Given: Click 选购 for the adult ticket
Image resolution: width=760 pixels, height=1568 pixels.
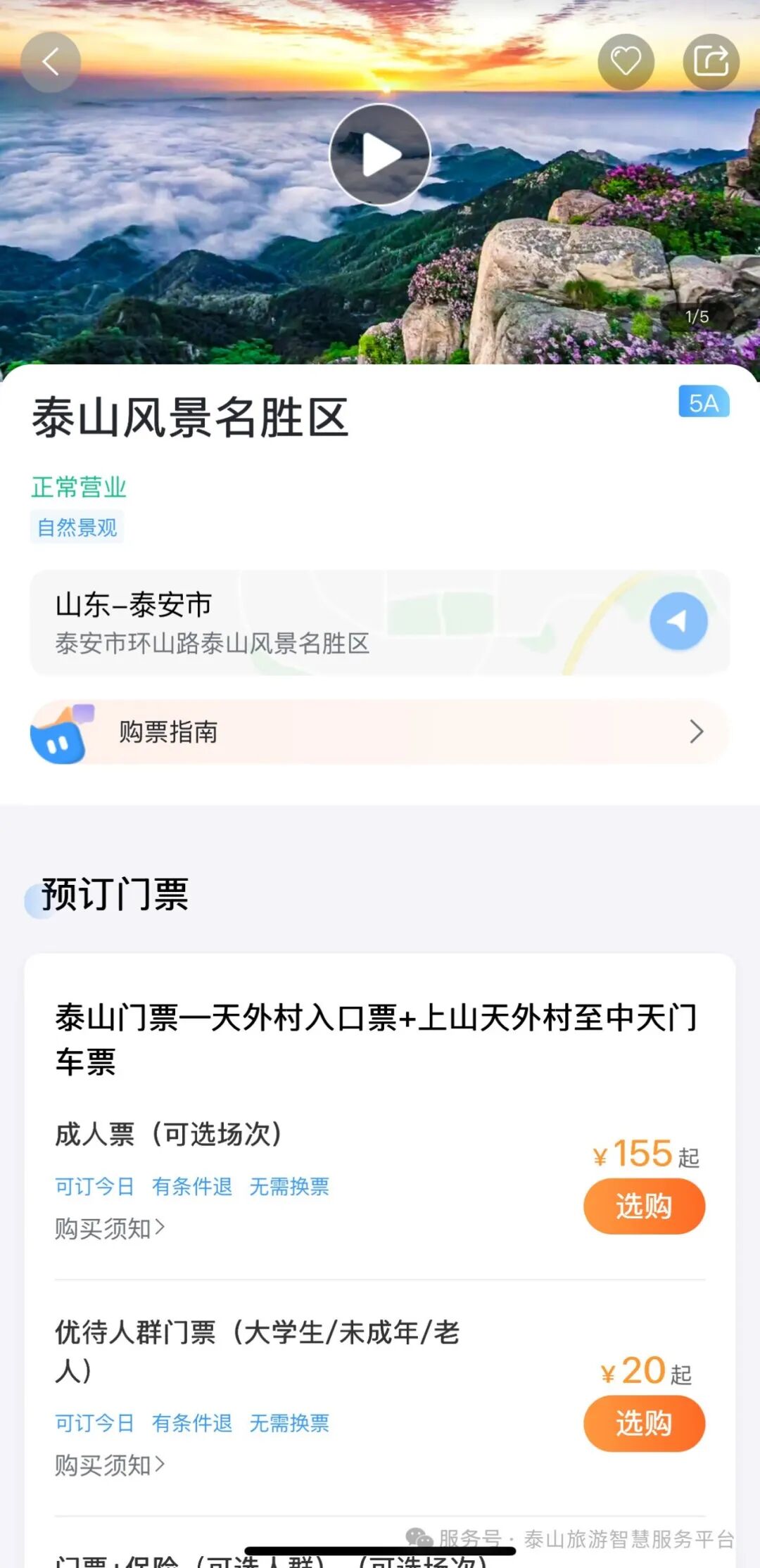Looking at the screenshot, I should 645,1206.
